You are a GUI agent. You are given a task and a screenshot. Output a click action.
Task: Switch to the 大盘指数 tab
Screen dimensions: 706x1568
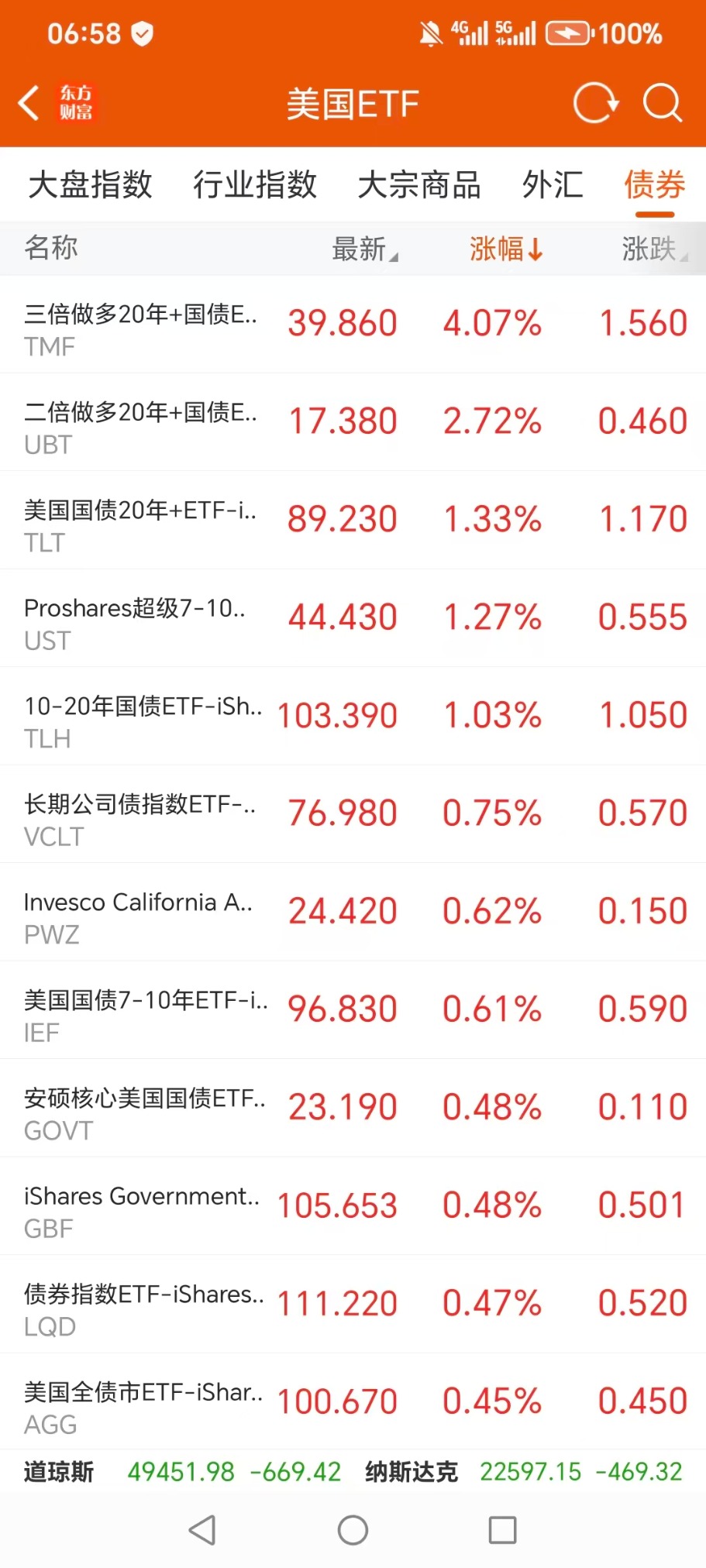click(x=90, y=185)
